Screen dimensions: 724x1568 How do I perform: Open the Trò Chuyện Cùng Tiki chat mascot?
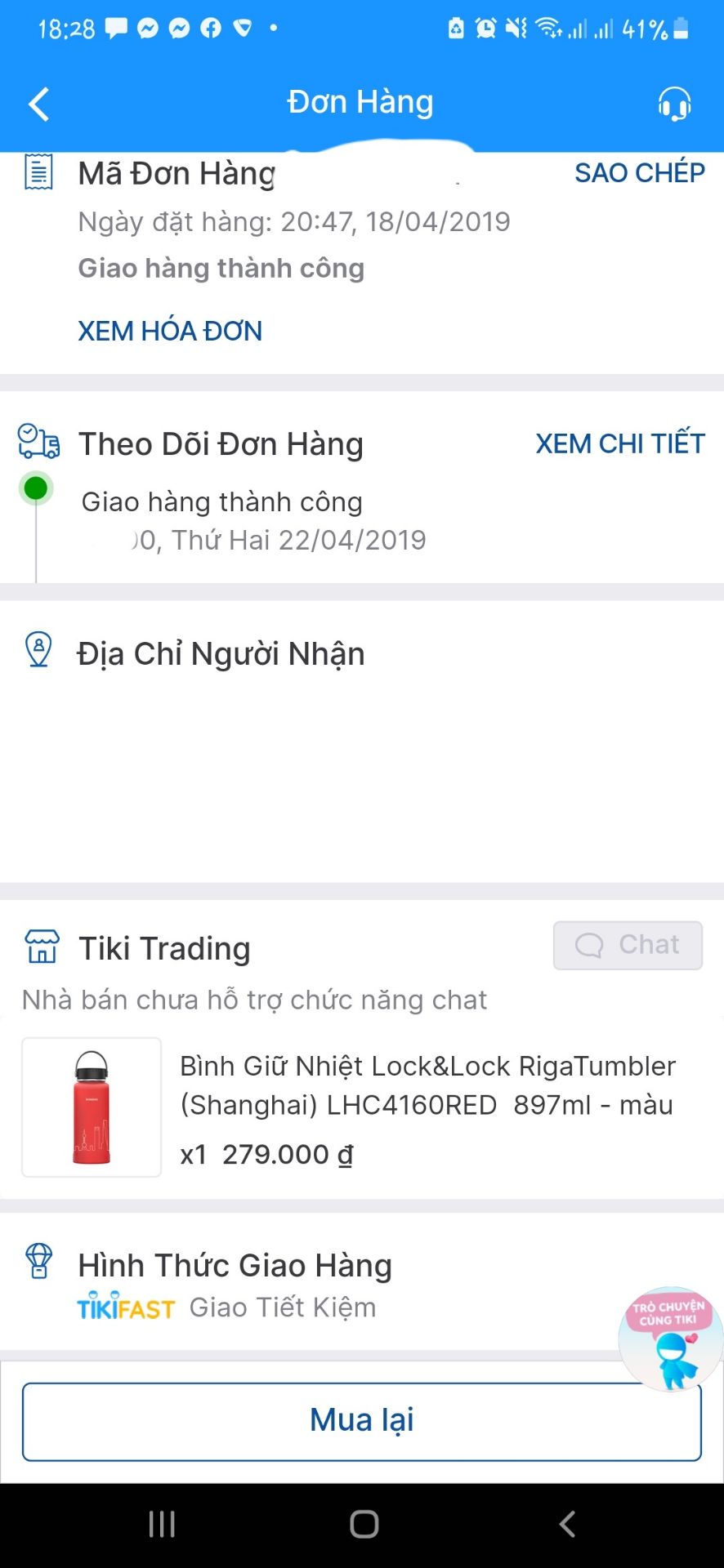tap(668, 1339)
